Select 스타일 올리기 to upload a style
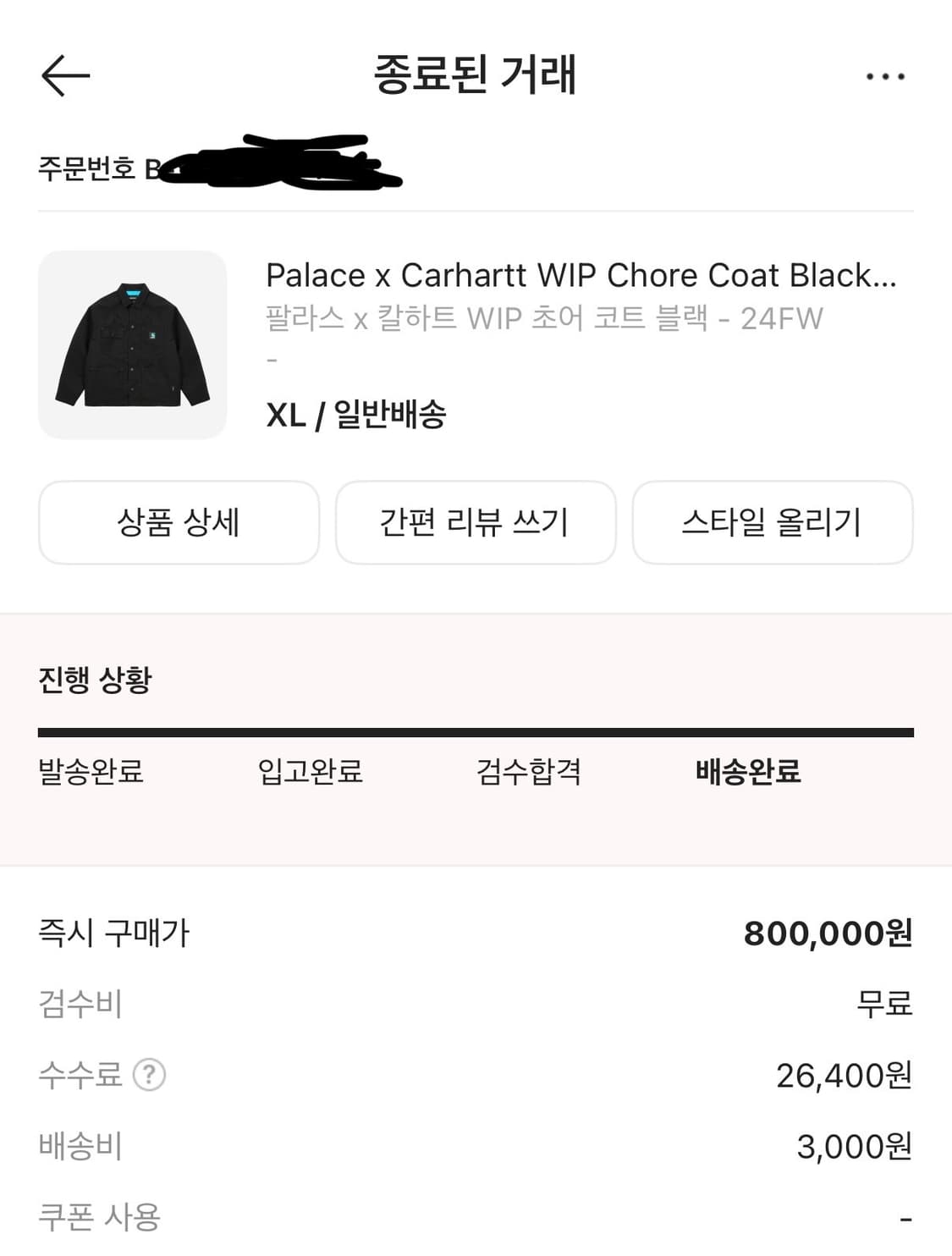 (x=773, y=523)
